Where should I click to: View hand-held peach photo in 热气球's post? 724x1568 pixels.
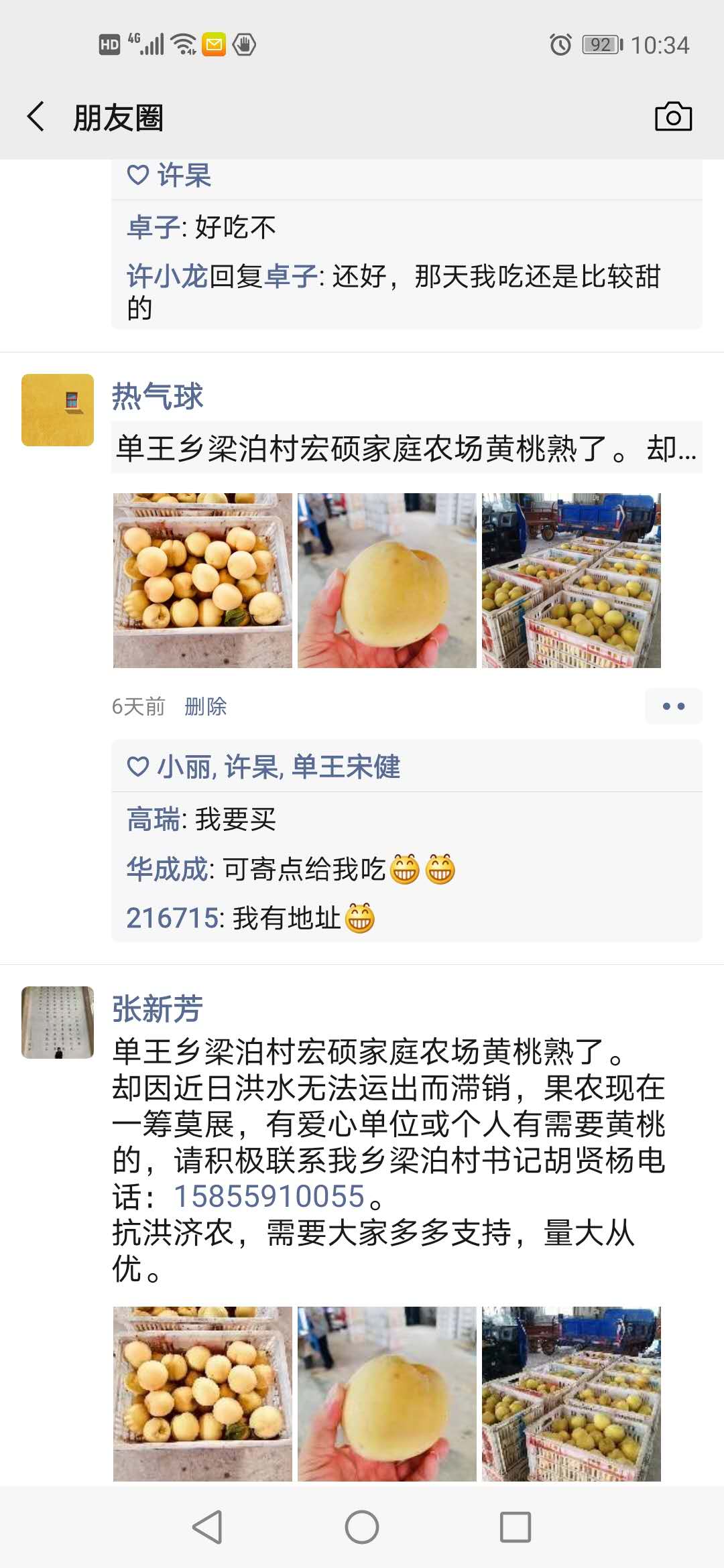(387, 580)
